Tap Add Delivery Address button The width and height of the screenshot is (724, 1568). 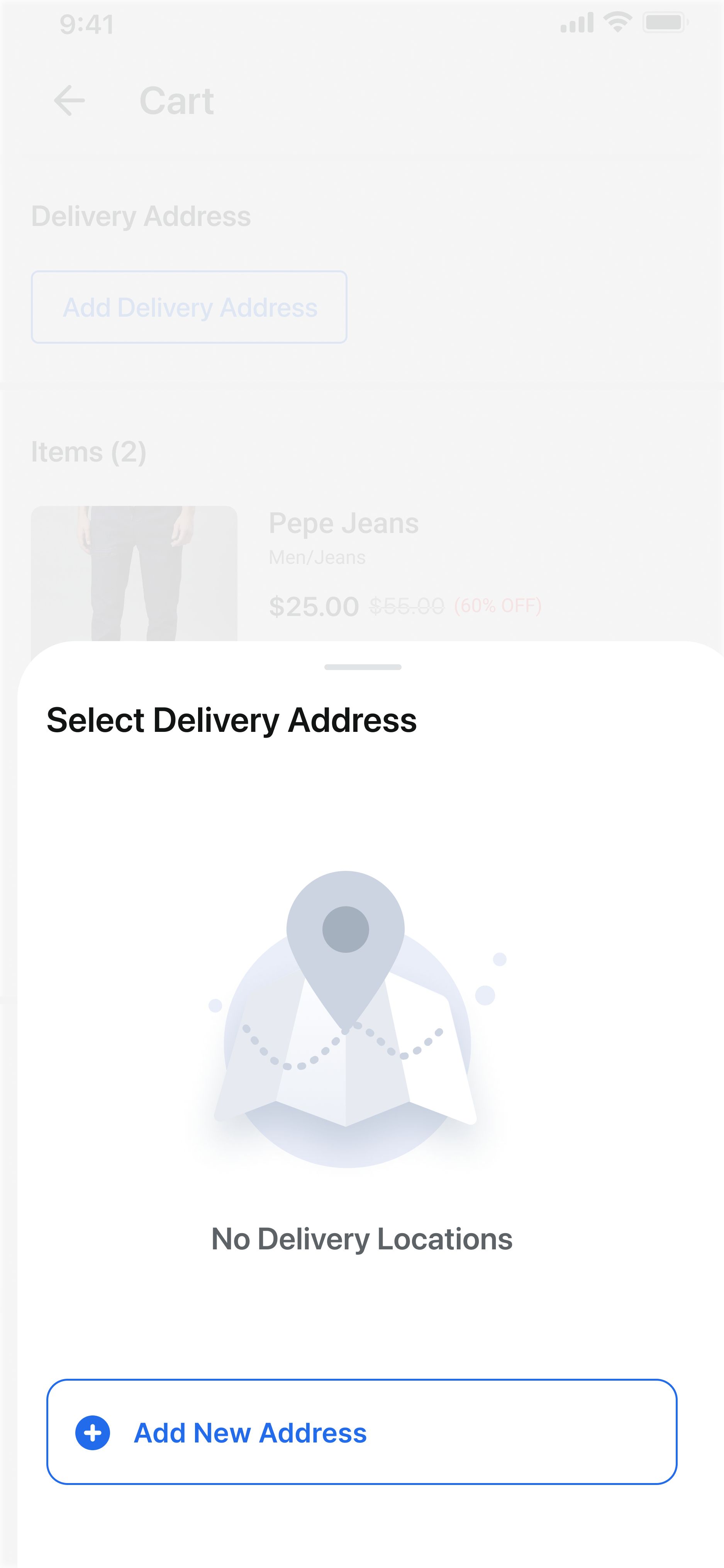coord(189,307)
